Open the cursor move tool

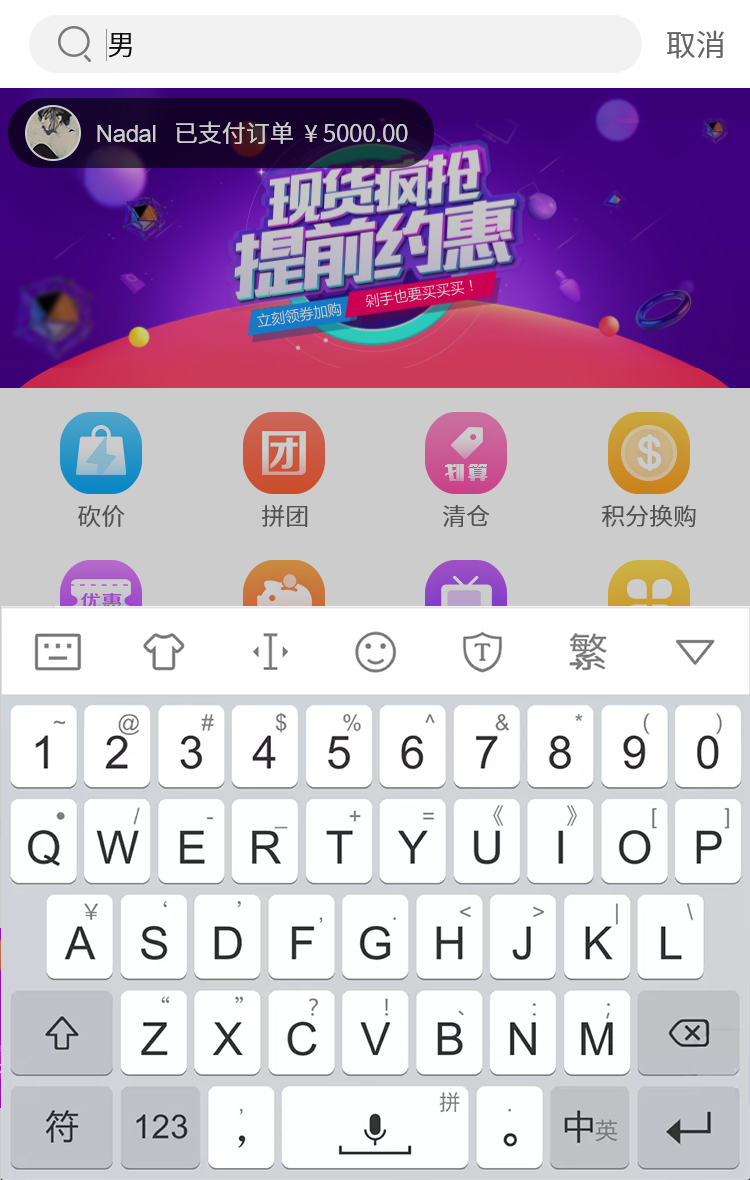(x=270, y=652)
